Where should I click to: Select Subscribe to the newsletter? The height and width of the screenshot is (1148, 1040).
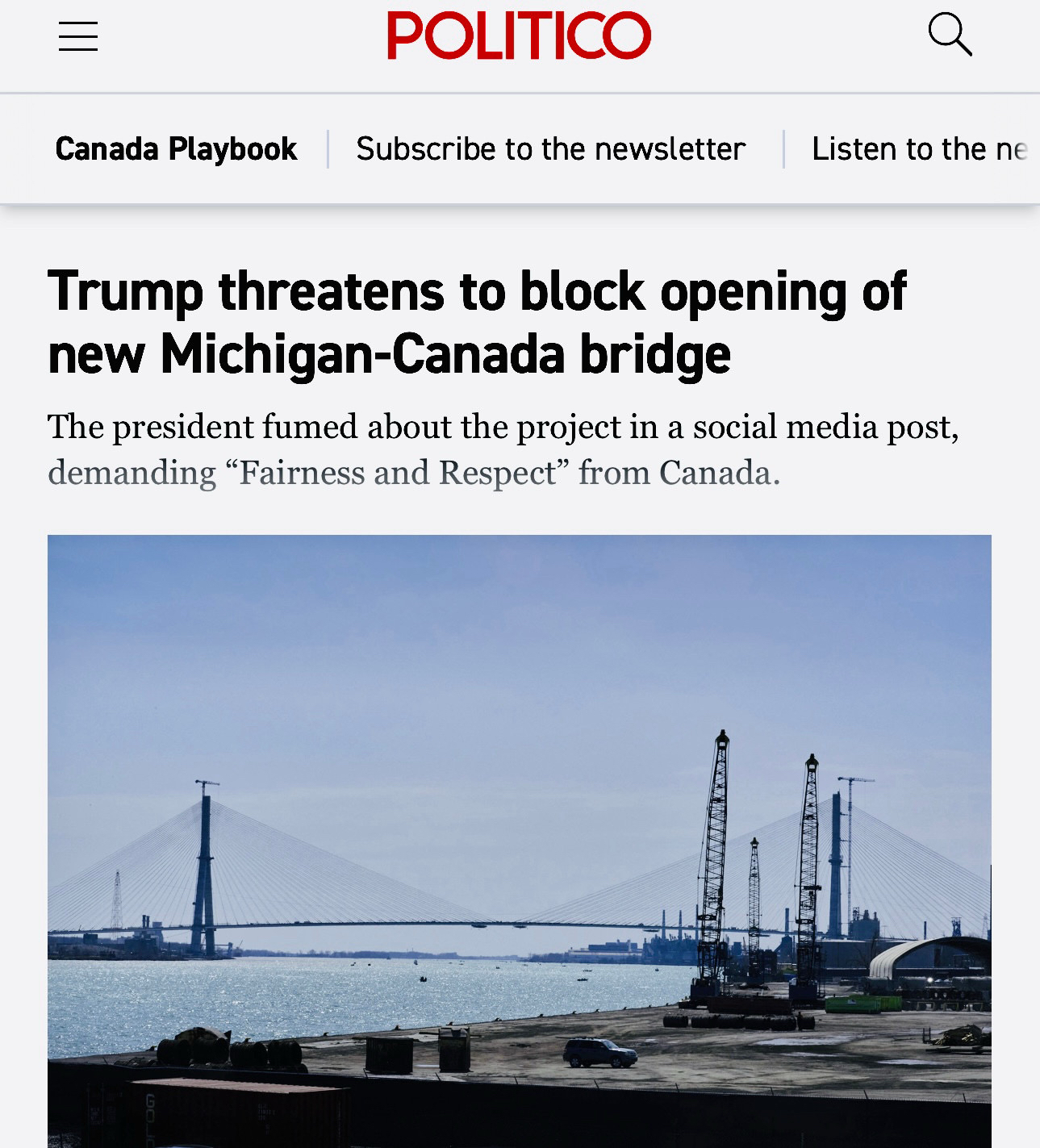[551, 149]
